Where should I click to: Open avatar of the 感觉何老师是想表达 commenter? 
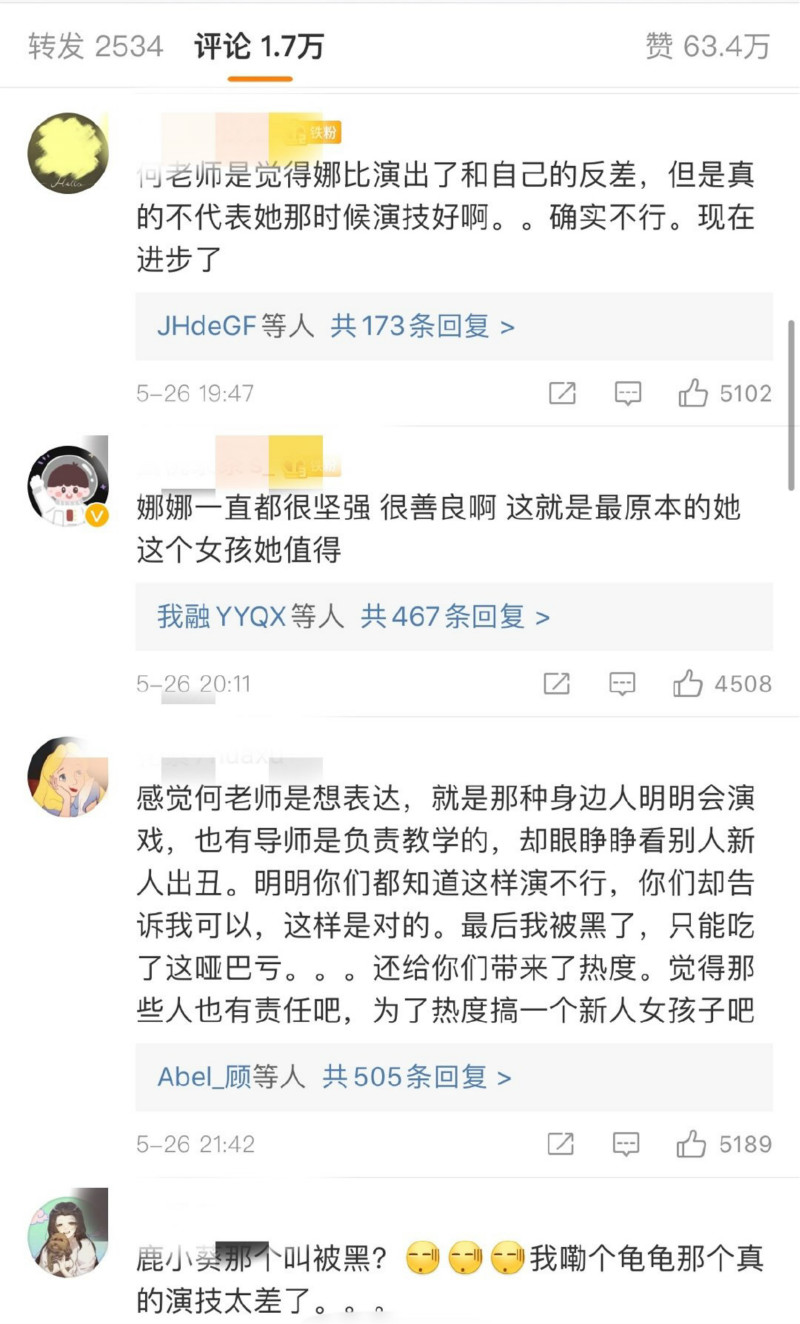(67, 777)
